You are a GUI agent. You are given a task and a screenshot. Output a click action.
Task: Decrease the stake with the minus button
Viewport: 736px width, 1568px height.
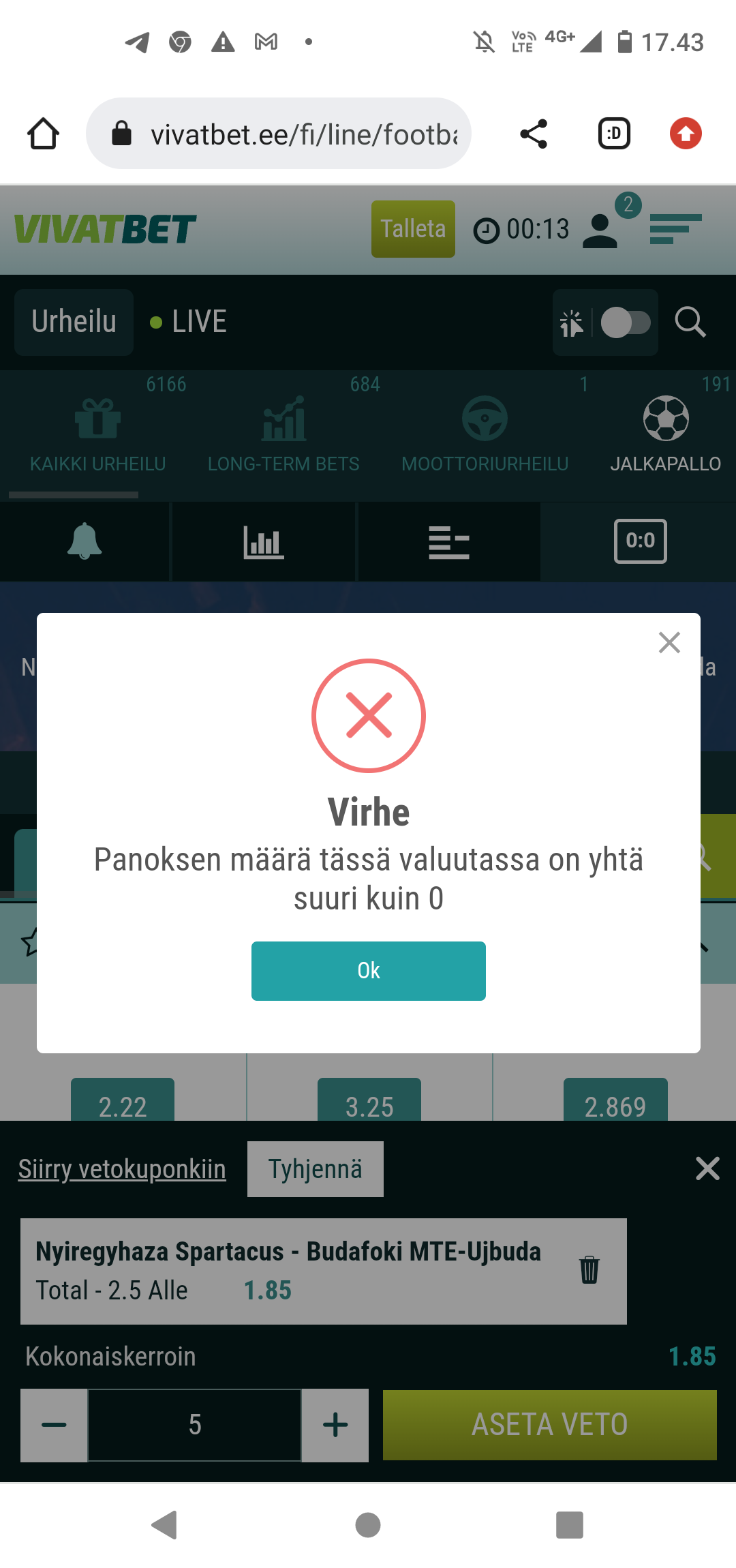pos(54,1425)
